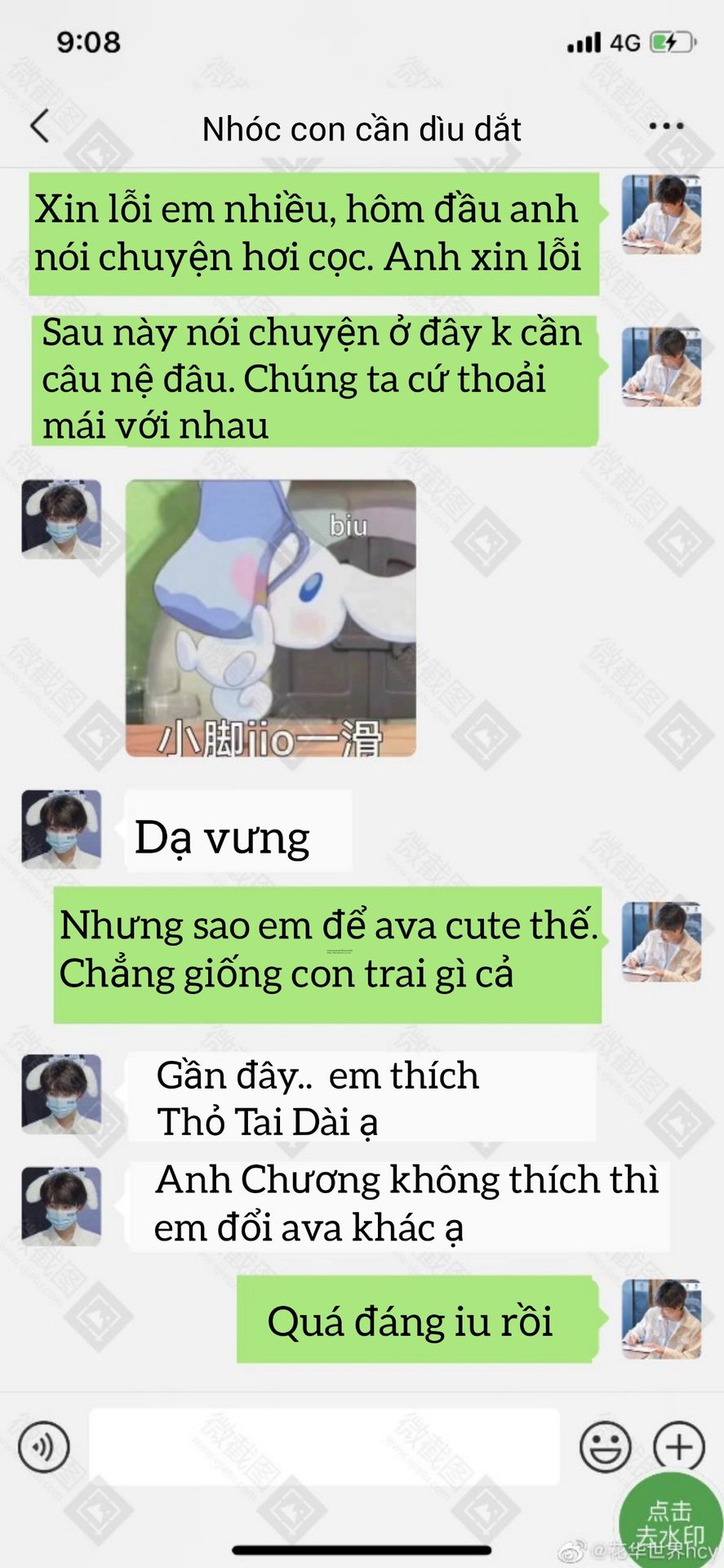Viewport: 724px width, 1568px height.
Task: Open the chat's three-dot options menu
Action: [665, 127]
